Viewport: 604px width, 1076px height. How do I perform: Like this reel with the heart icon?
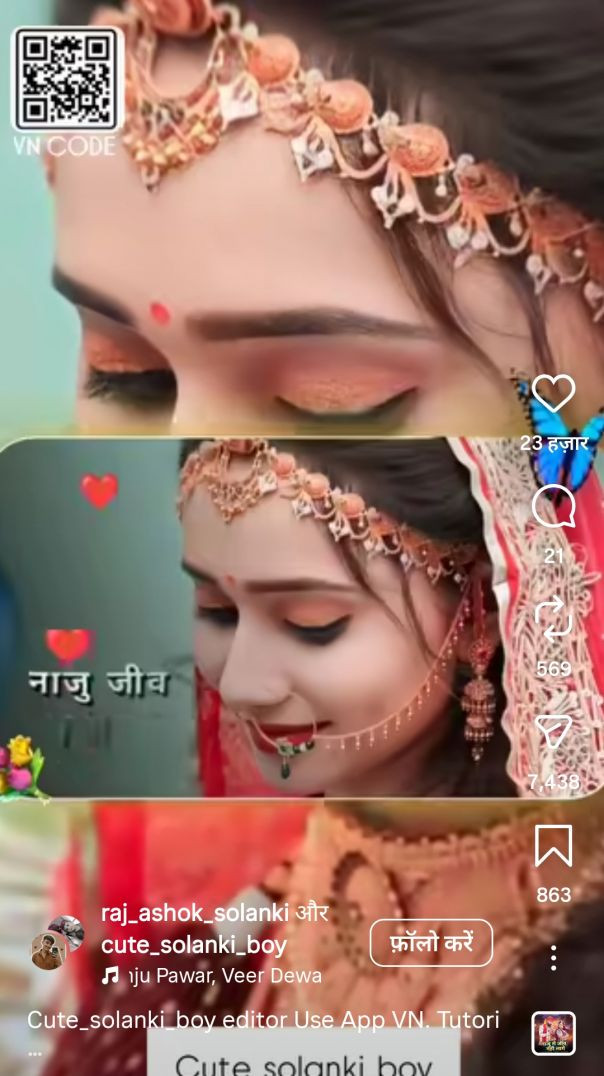click(x=553, y=394)
